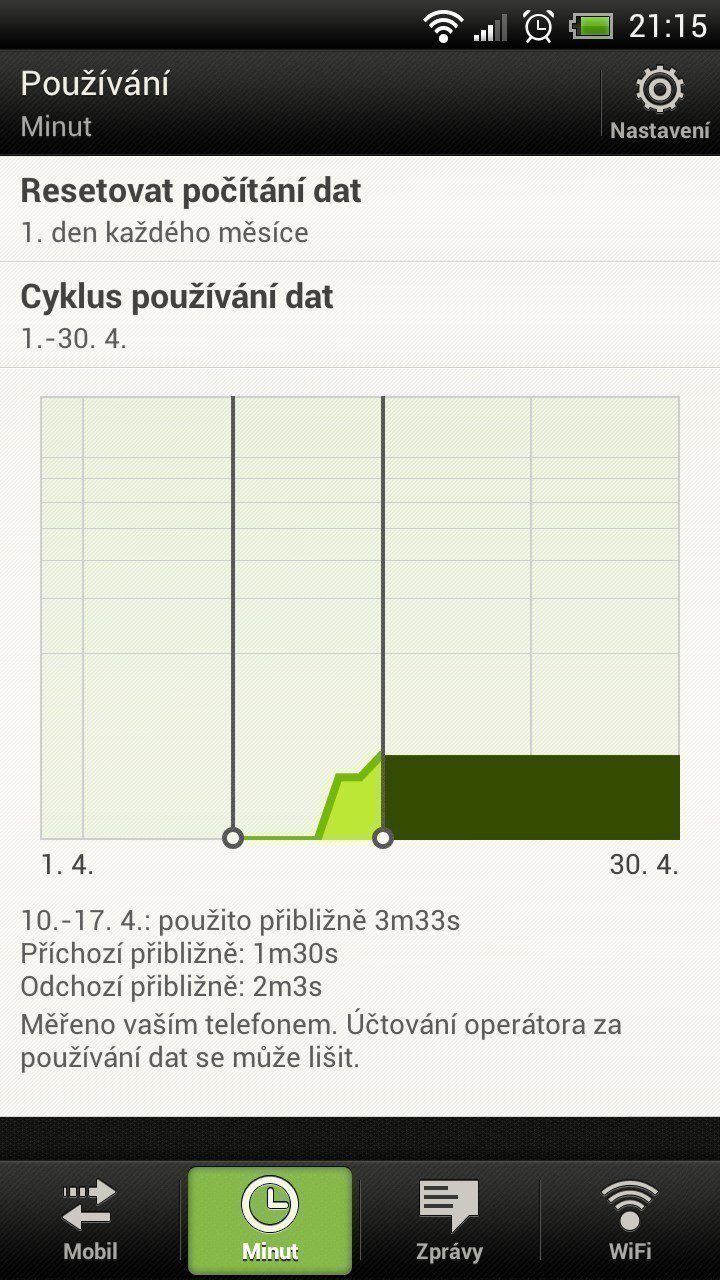Open Cyklus používání dat setting
720x1280 pixels.
click(360, 315)
